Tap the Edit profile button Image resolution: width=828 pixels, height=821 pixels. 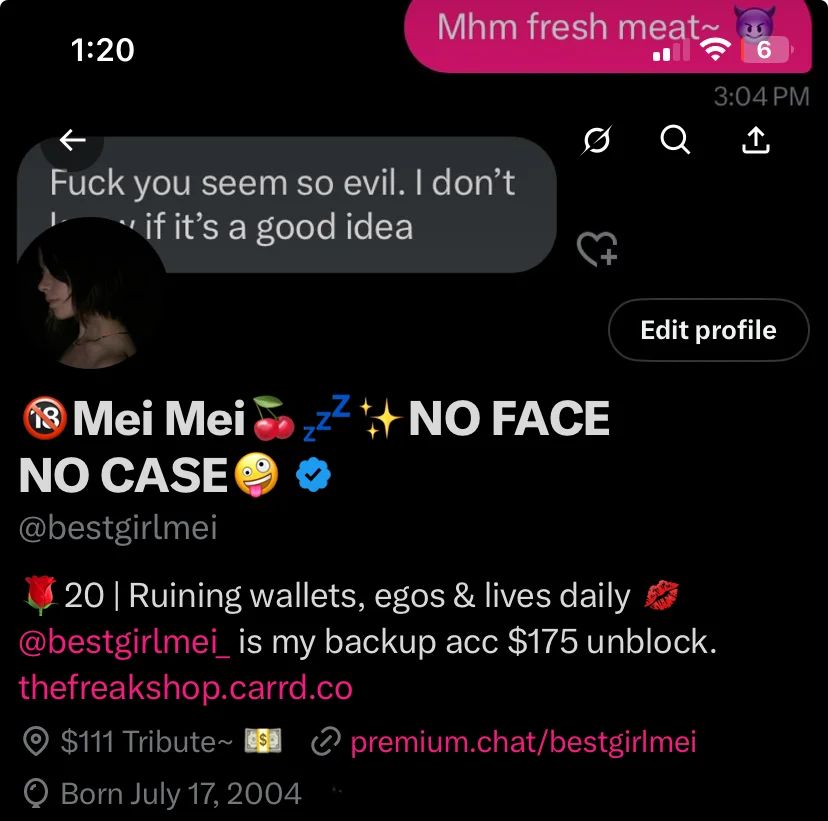click(x=708, y=330)
